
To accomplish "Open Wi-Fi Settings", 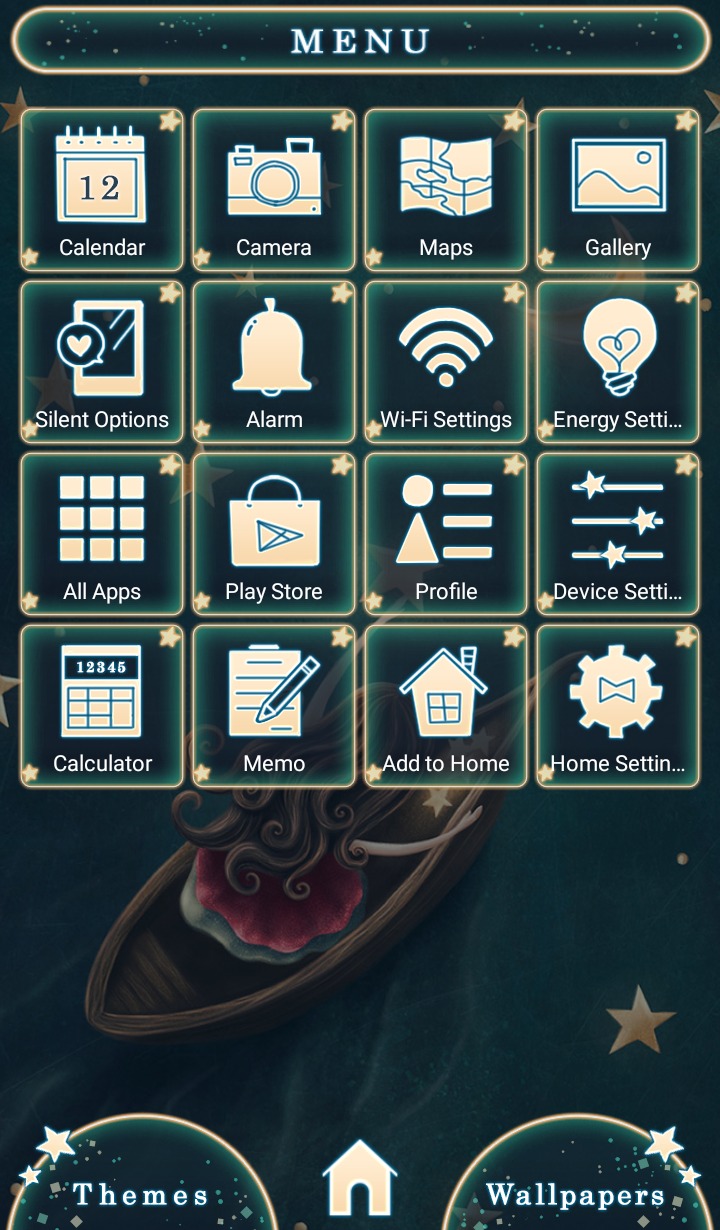I will 446,362.
